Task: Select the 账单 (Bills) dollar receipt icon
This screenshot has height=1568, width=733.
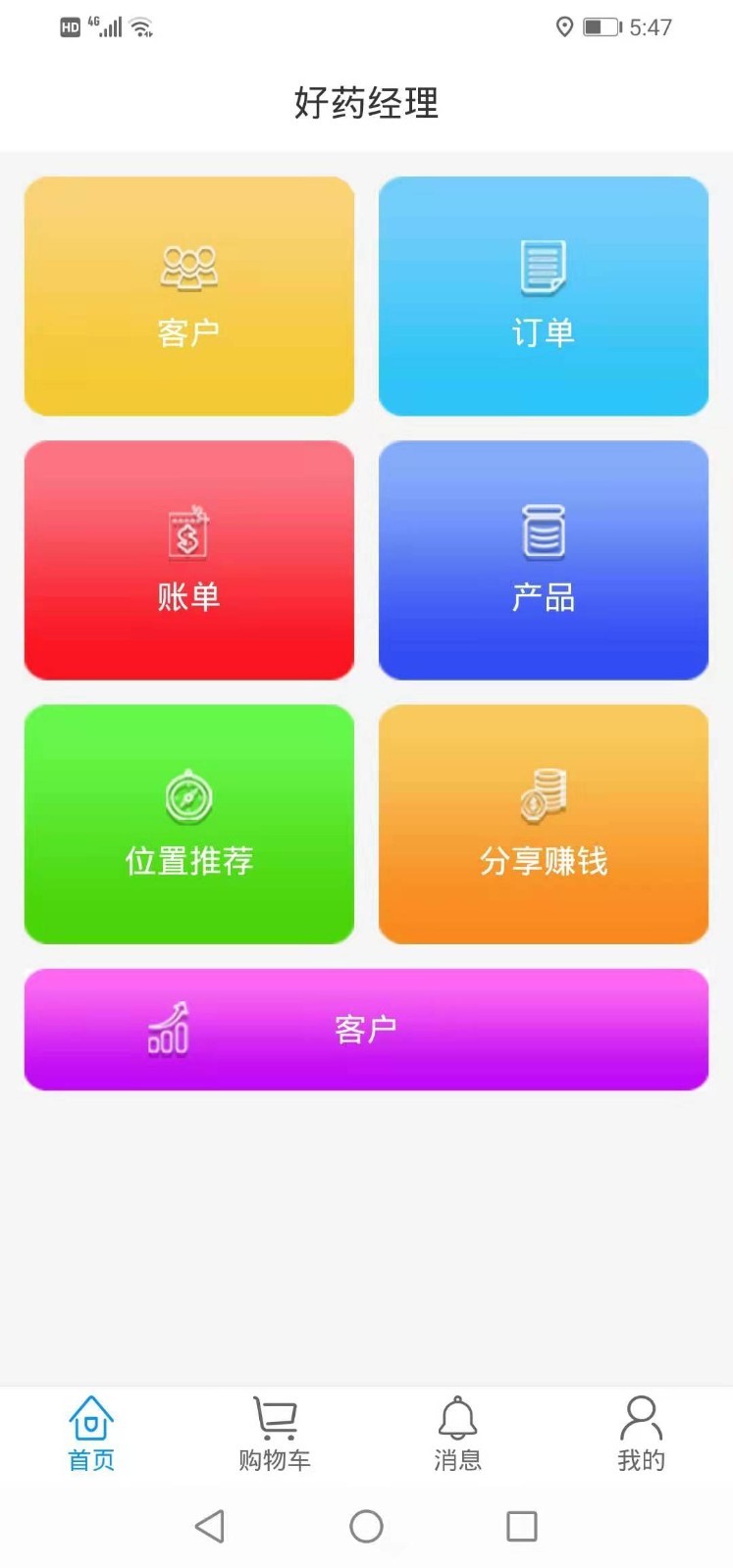Action: [186, 531]
